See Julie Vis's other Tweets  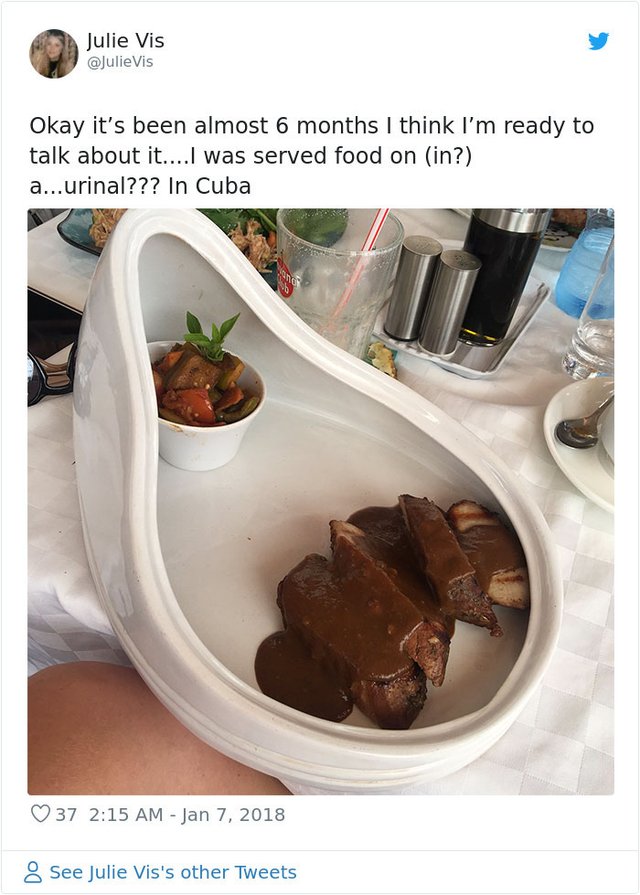click(172, 872)
